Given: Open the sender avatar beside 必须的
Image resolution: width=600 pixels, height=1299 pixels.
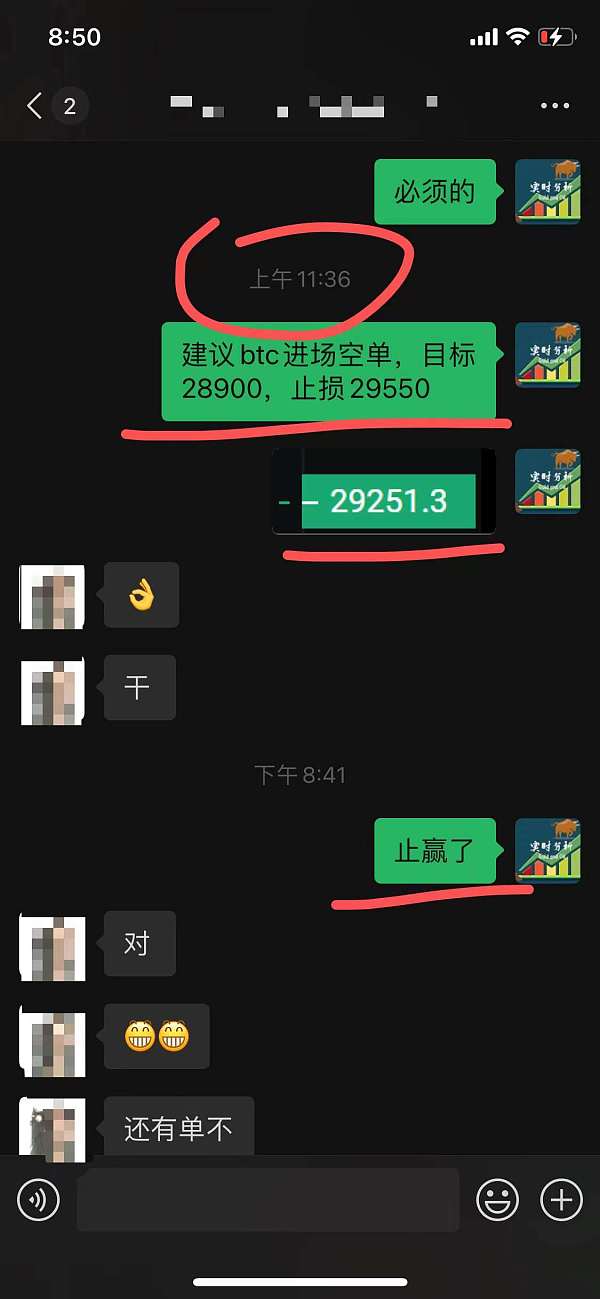Looking at the screenshot, I should click(547, 191).
